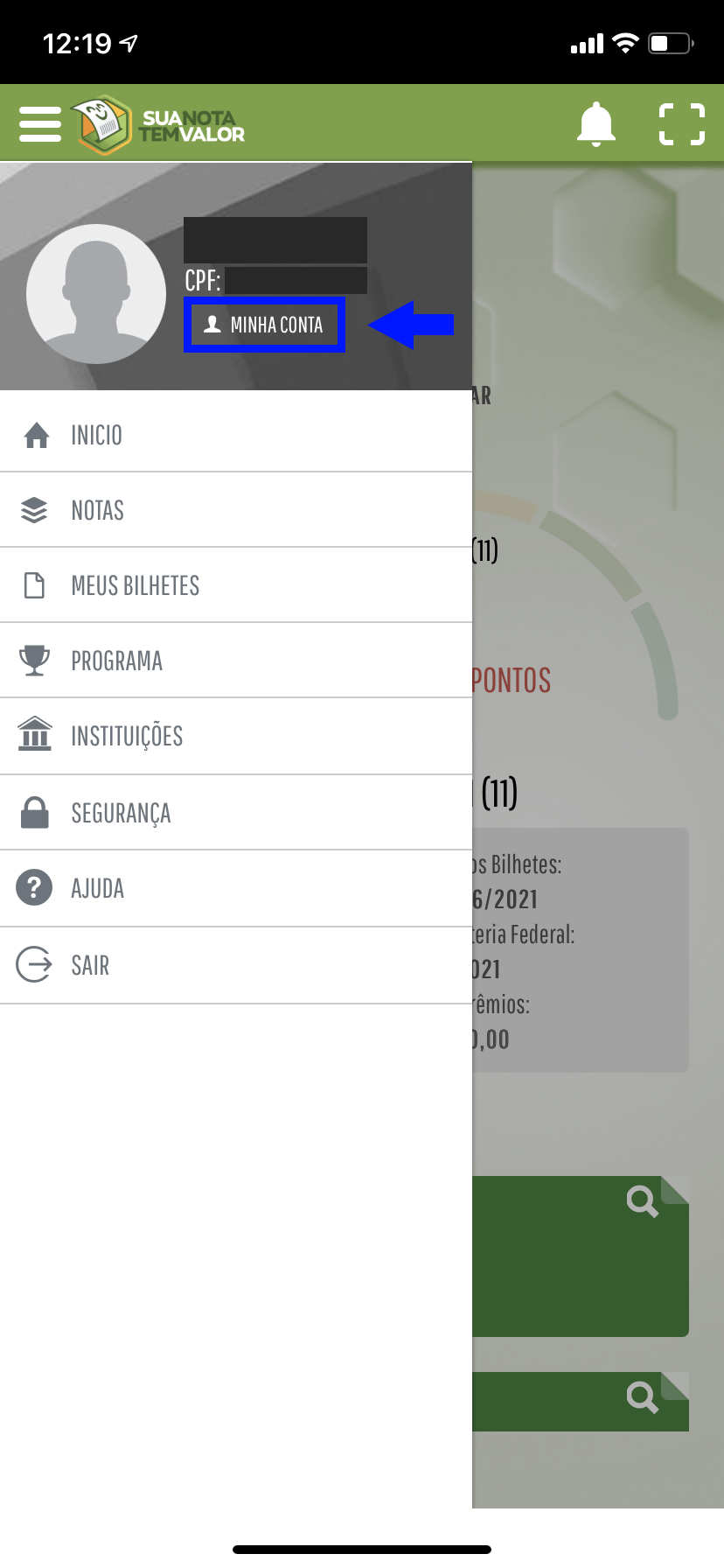Viewport: 724px width, 1568px height.
Task: Open the Programa section
Action: (116, 661)
